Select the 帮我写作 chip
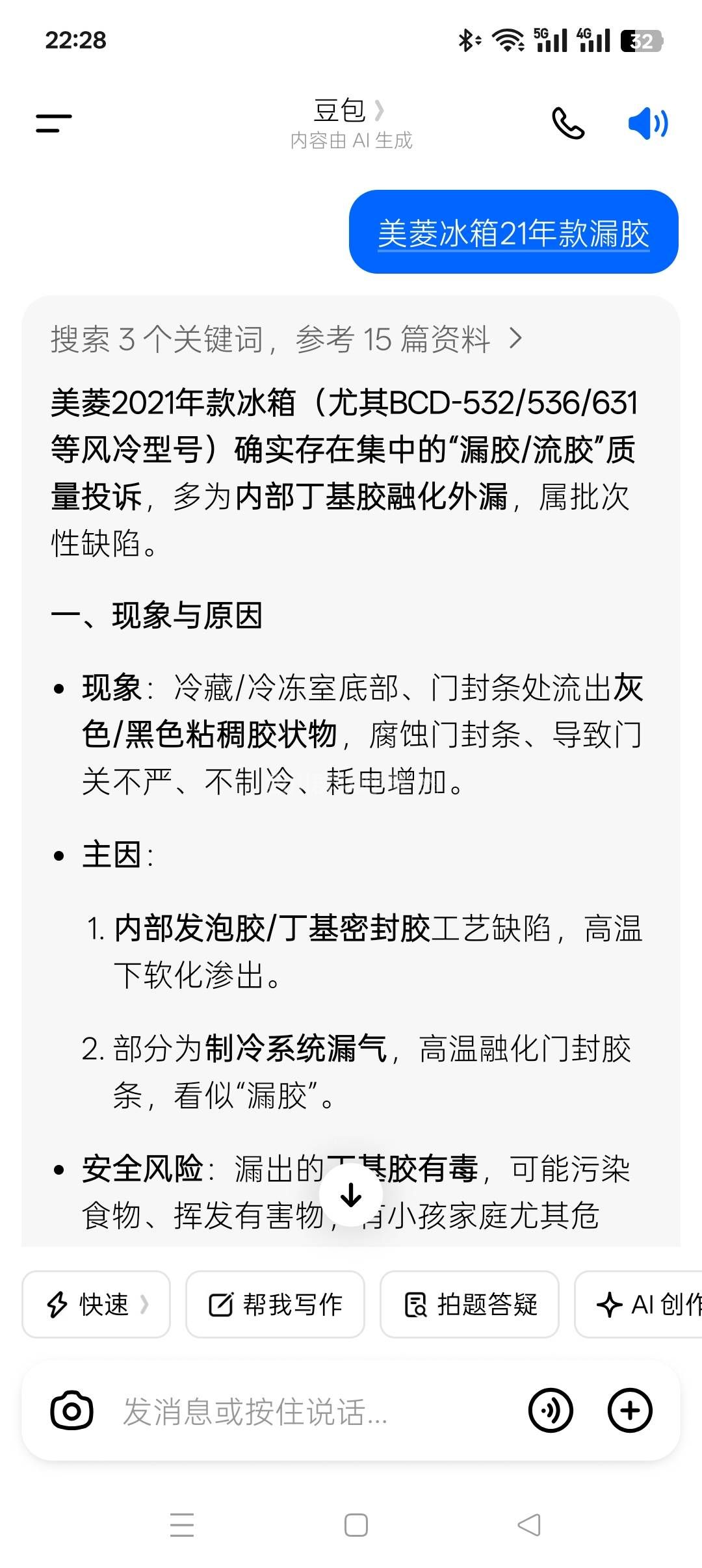This screenshot has width=702, height=1568. [275, 1304]
